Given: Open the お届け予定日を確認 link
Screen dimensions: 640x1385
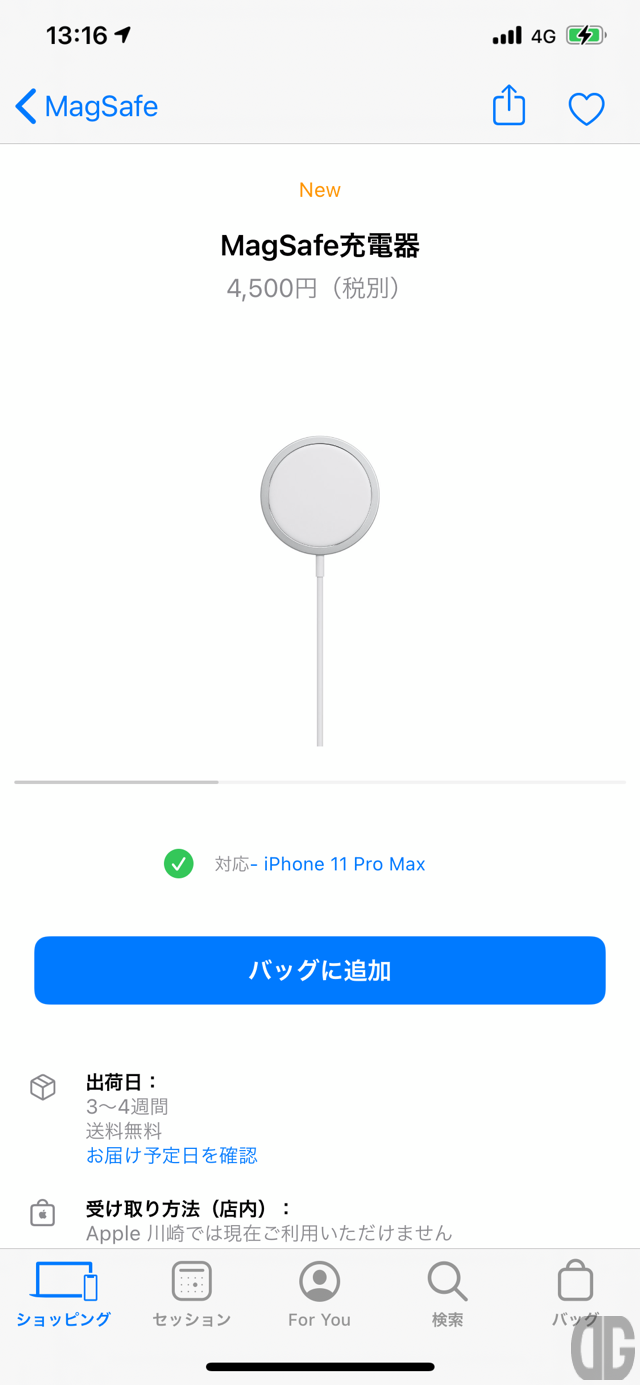Looking at the screenshot, I should click(171, 1155).
